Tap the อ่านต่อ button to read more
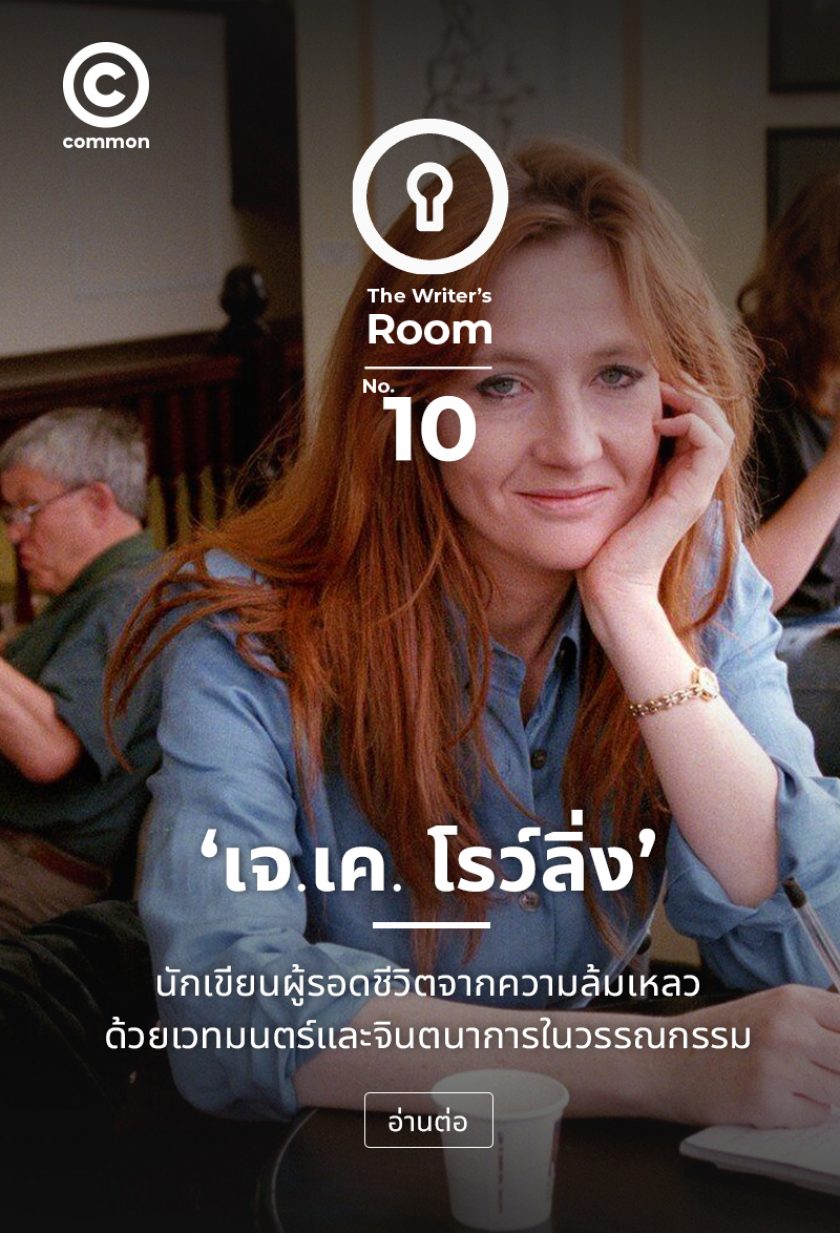Viewport: 840px width, 1233px height. pyautogui.click(x=428, y=1121)
